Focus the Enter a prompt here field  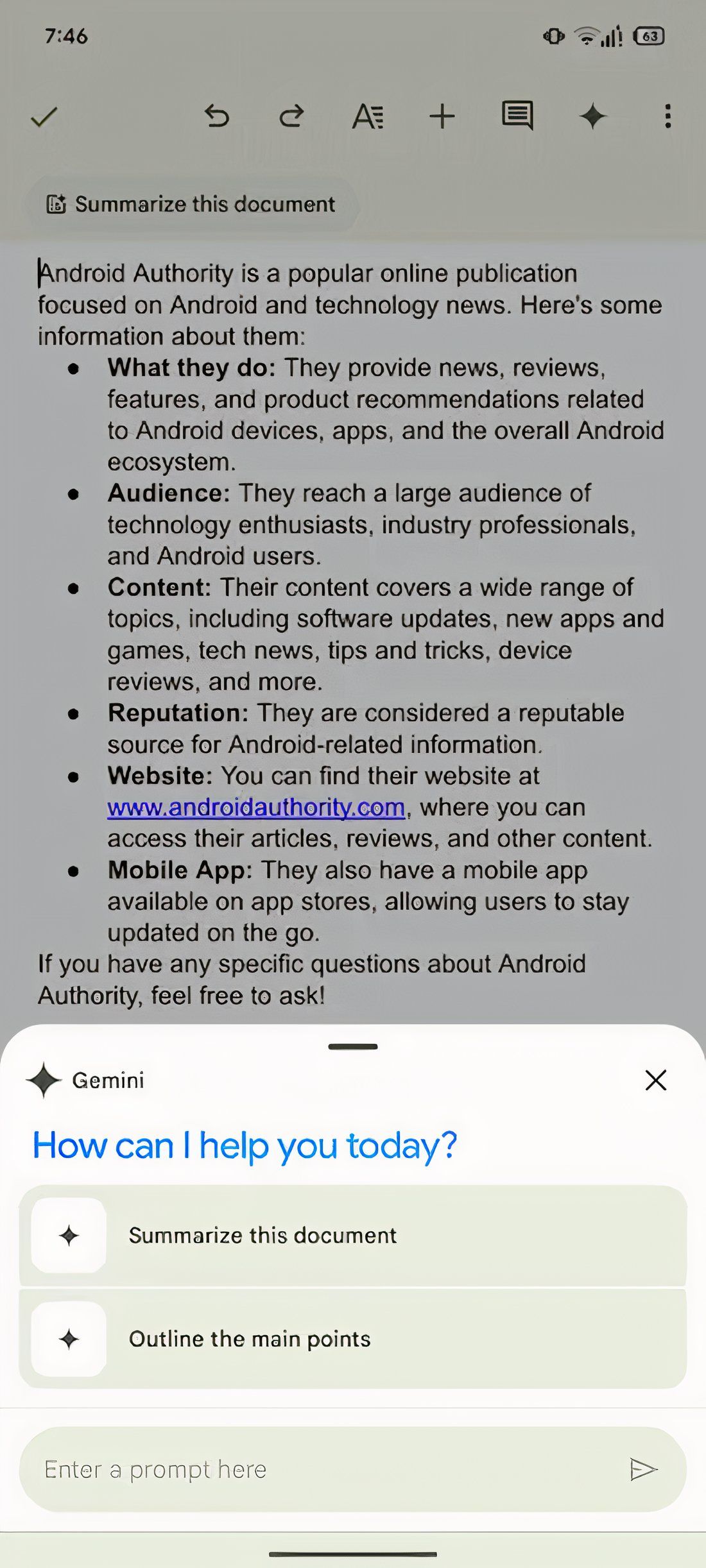(x=321, y=1469)
